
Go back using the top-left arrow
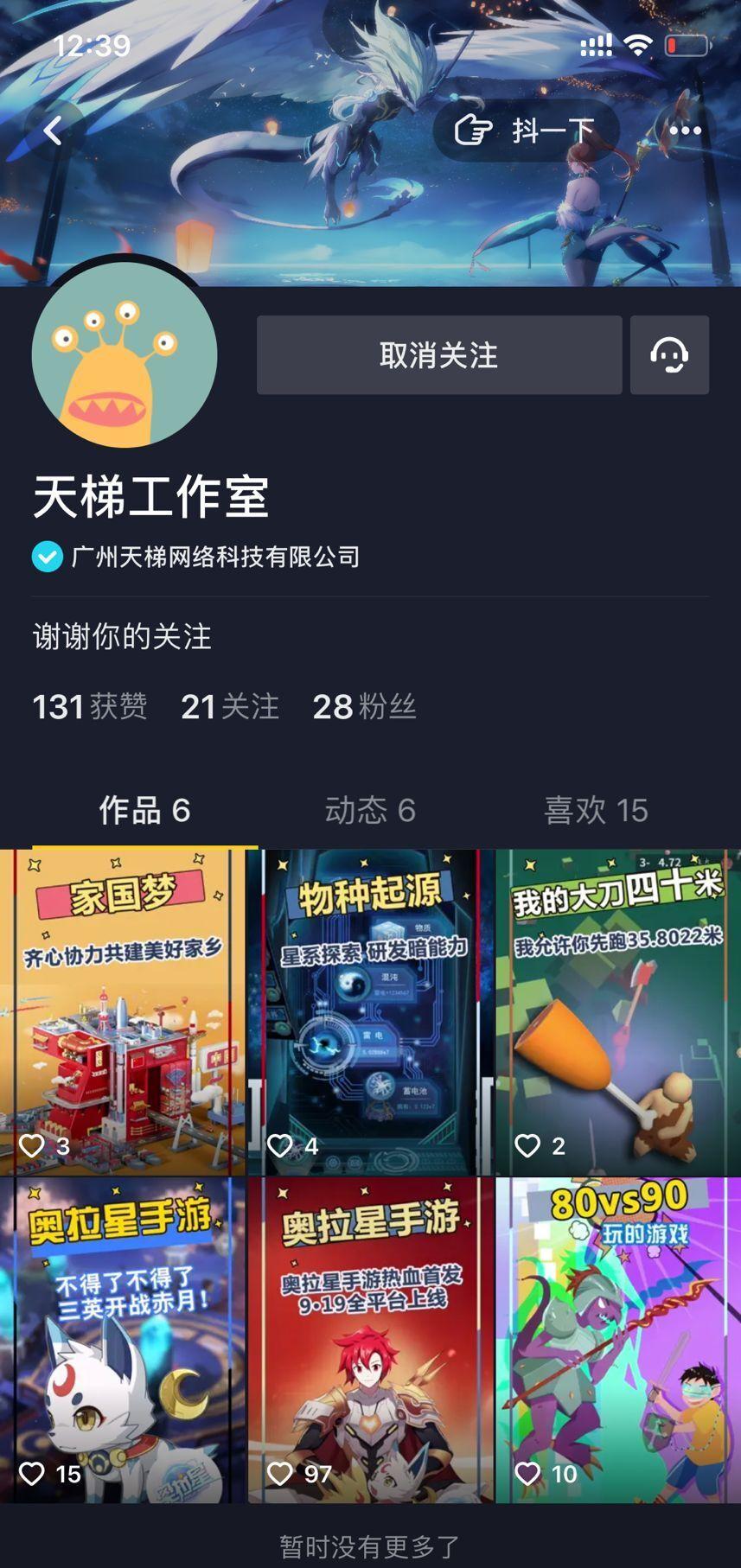[54, 131]
